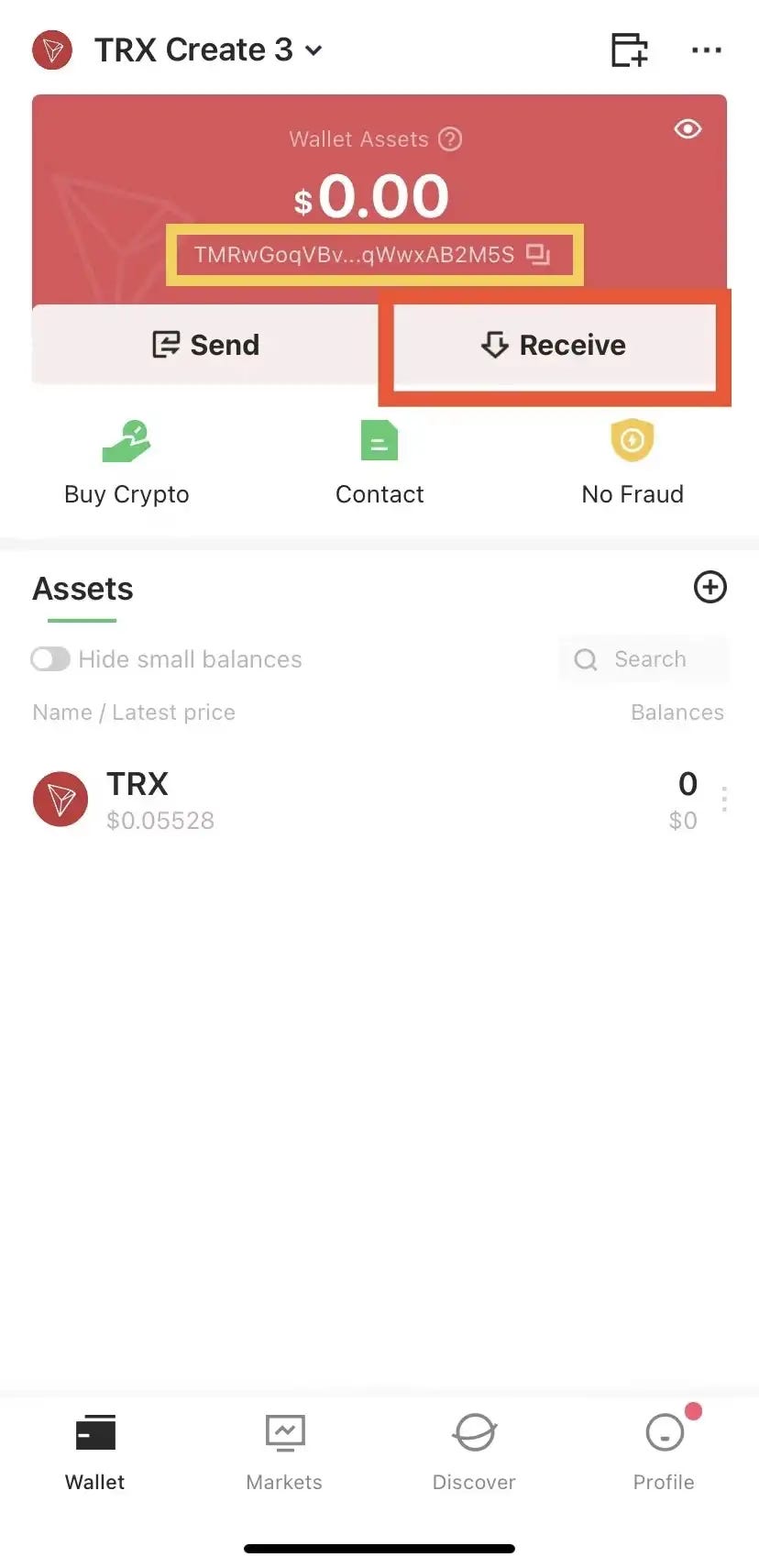The width and height of the screenshot is (759, 1568).
Task: Open more options for TRX asset
Action: pos(724,800)
